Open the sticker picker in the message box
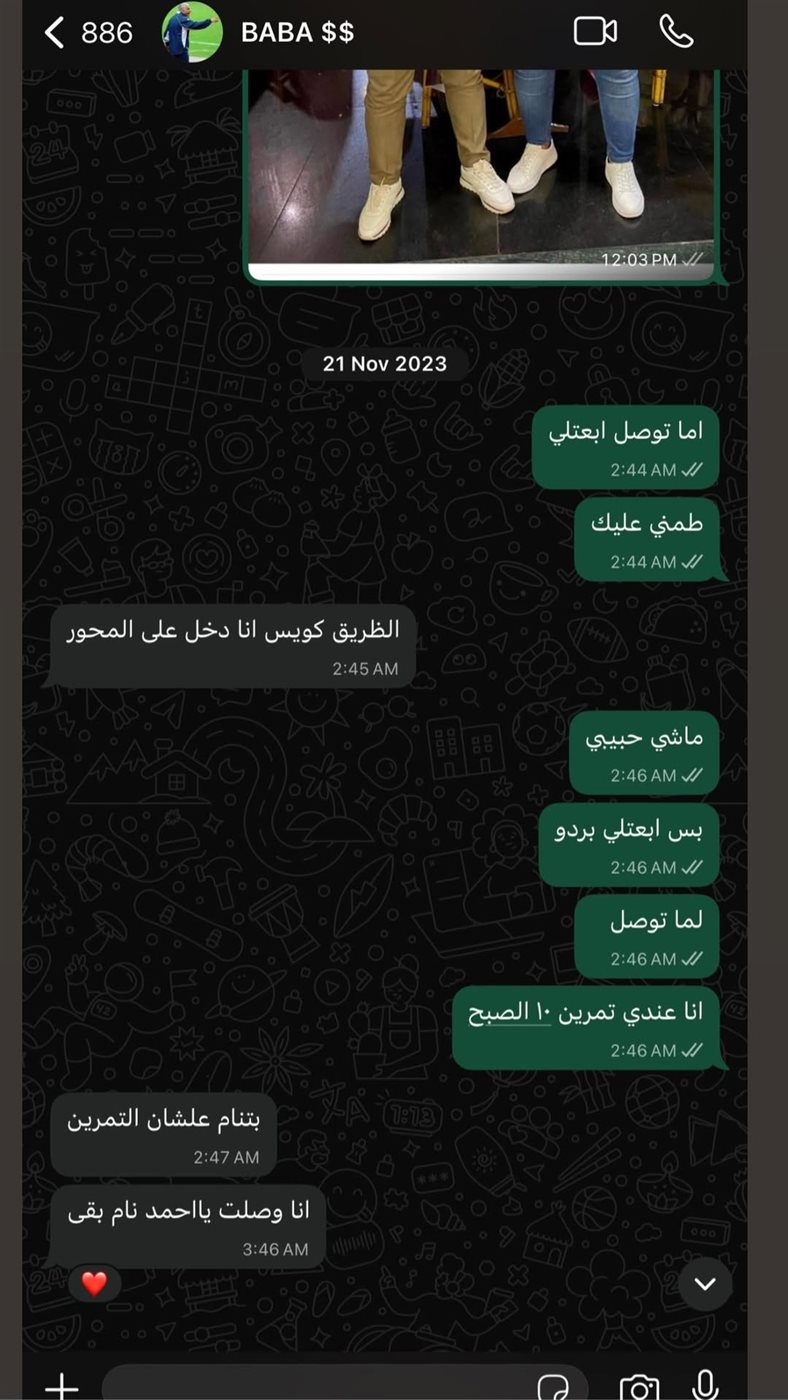The width and height of the screenshot is (788, 1400). [552, 1387]
